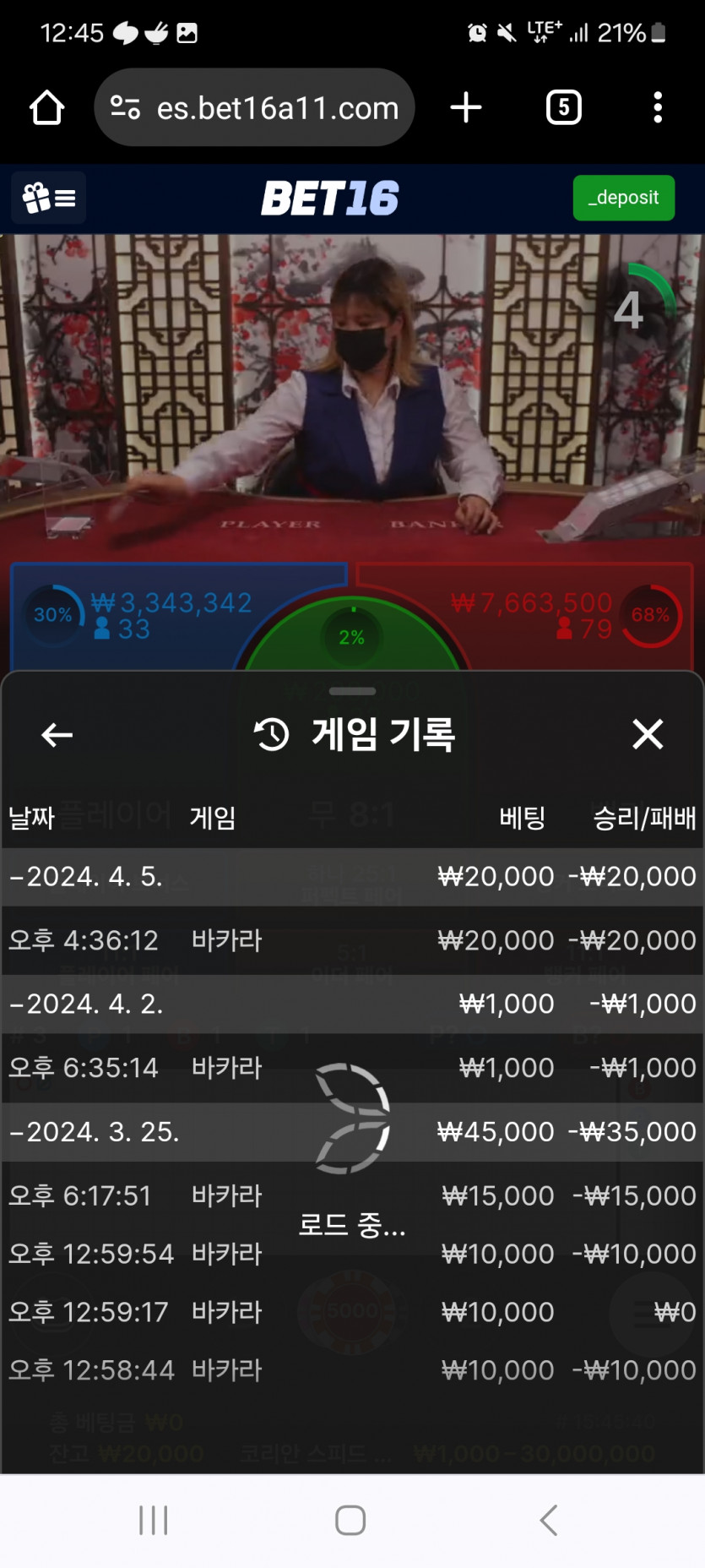
Task: Open the 오후 6:35:14 baccarat record
Action: [x=352, y=1068]
